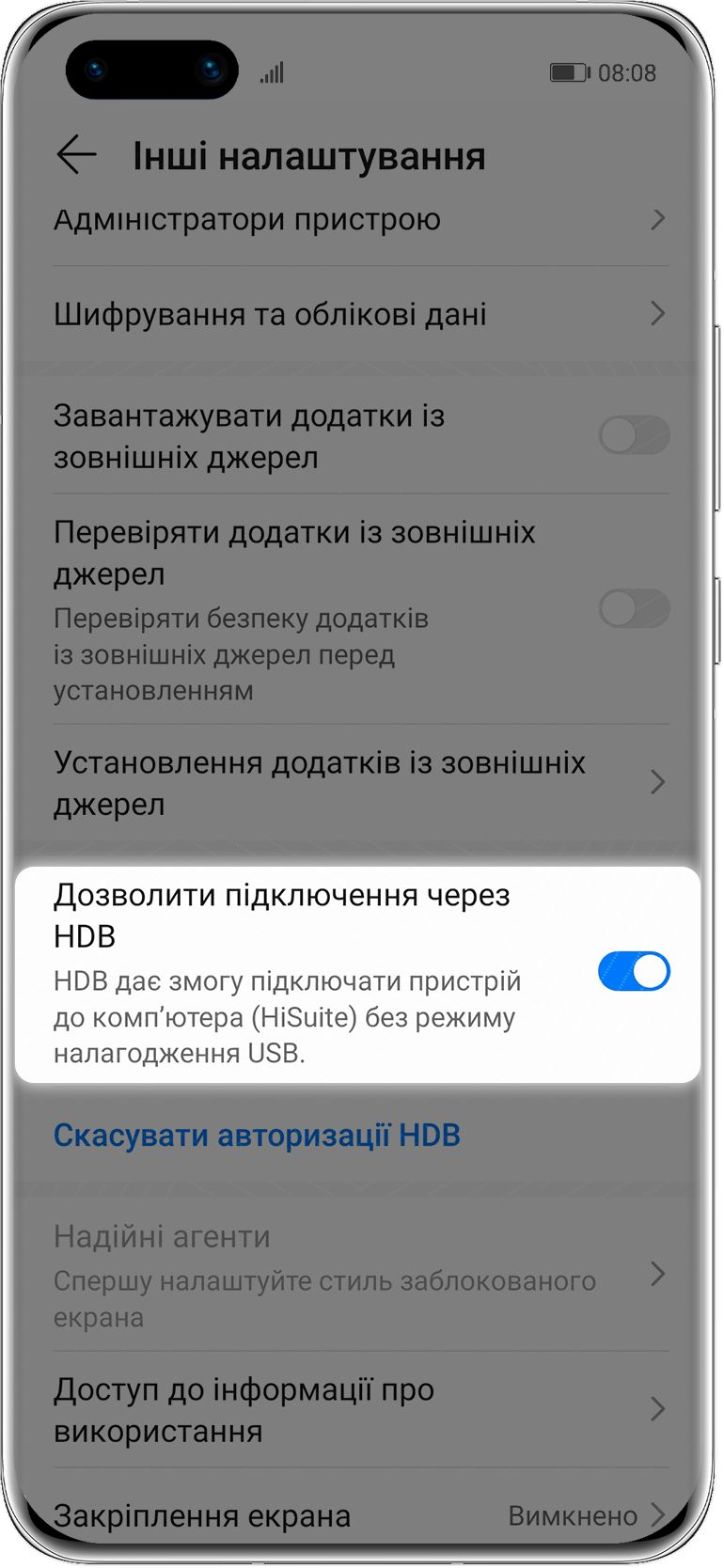Open Установлення додатків із зовнішніх джерел
This screenshot has width=724, height=1568.
click(x=361, y=782)
